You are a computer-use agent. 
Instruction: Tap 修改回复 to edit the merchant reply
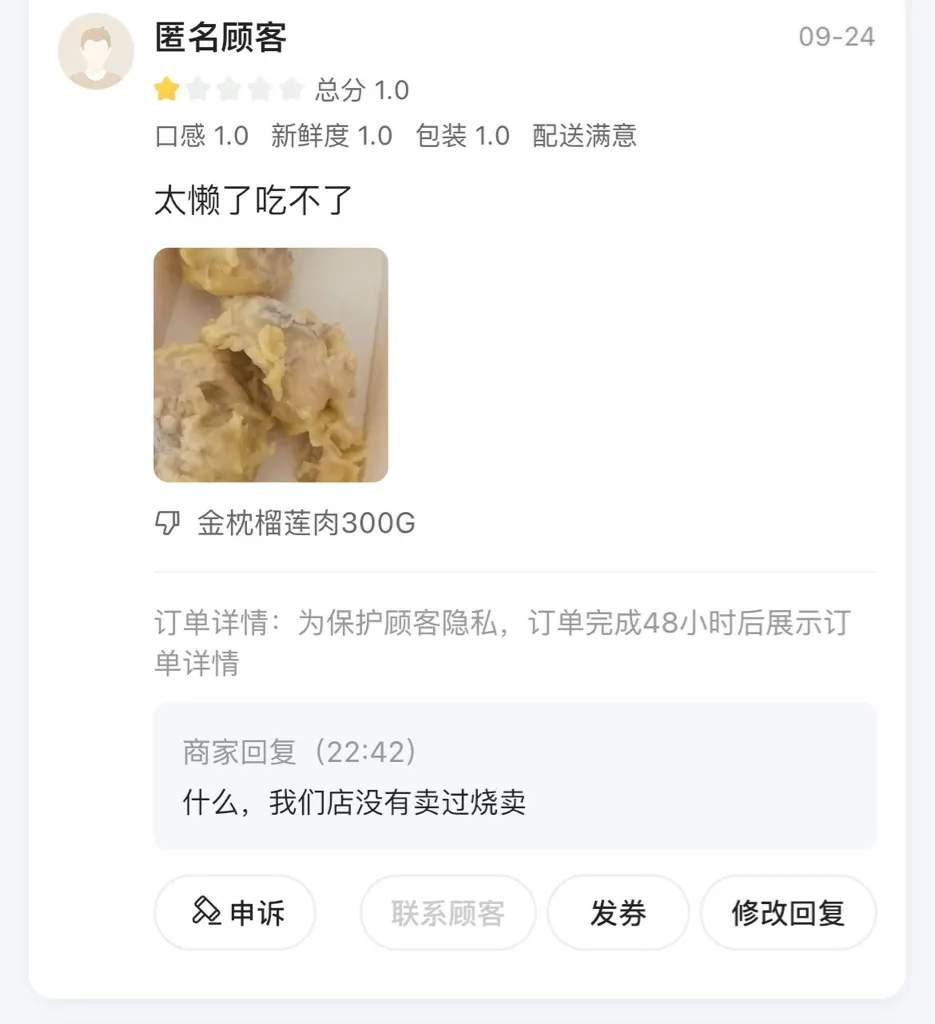tap(788, 912)
